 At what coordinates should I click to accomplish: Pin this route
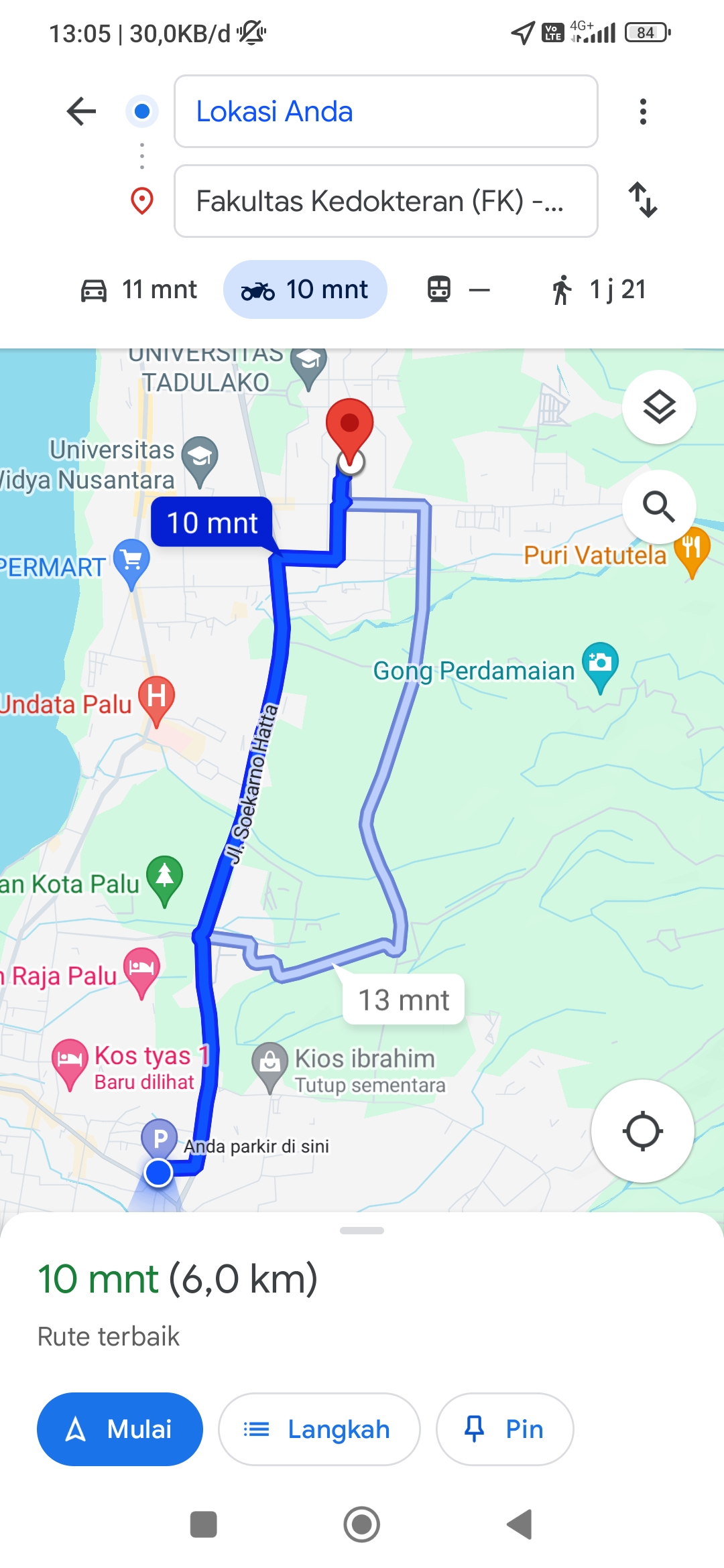(x=505, y=1429)
